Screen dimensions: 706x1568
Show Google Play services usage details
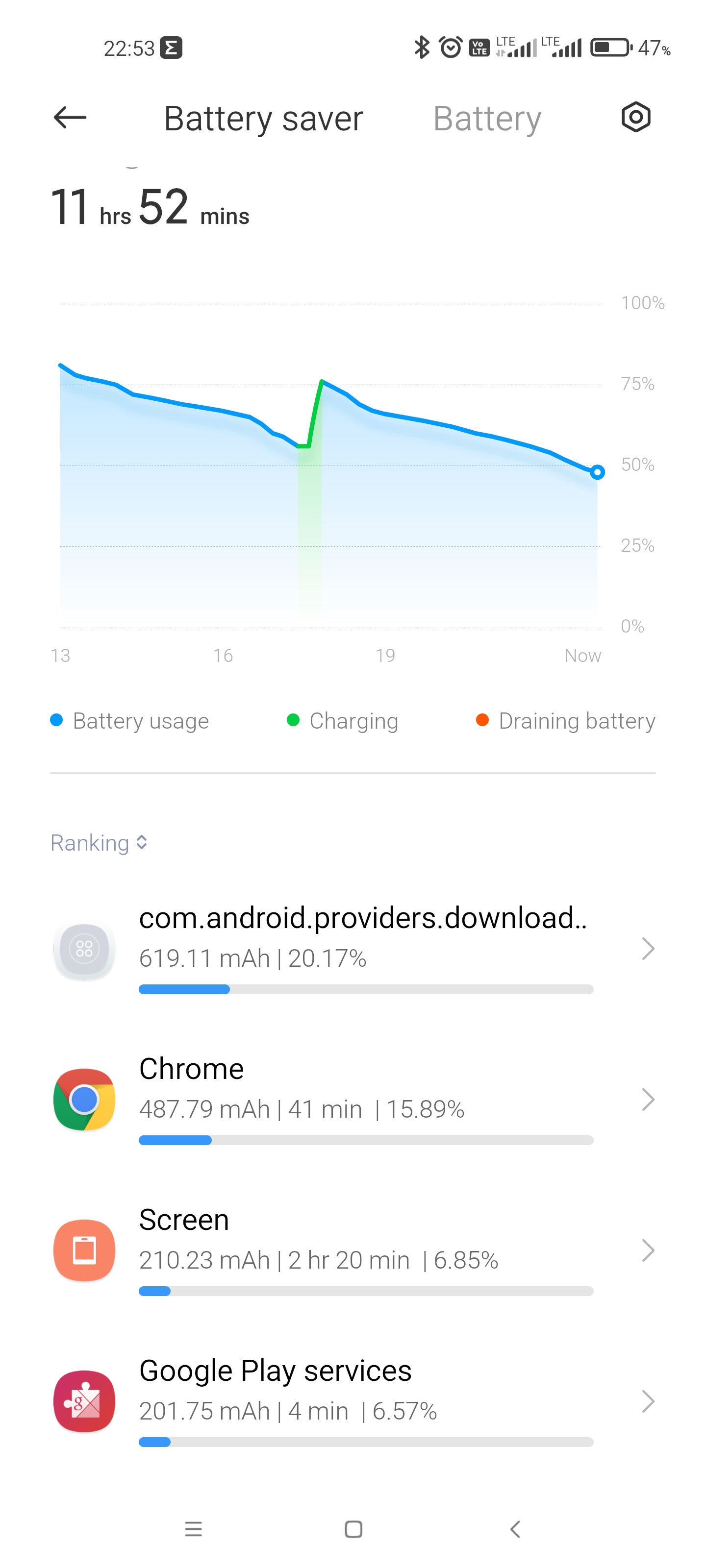click(x=353, y=1401)
